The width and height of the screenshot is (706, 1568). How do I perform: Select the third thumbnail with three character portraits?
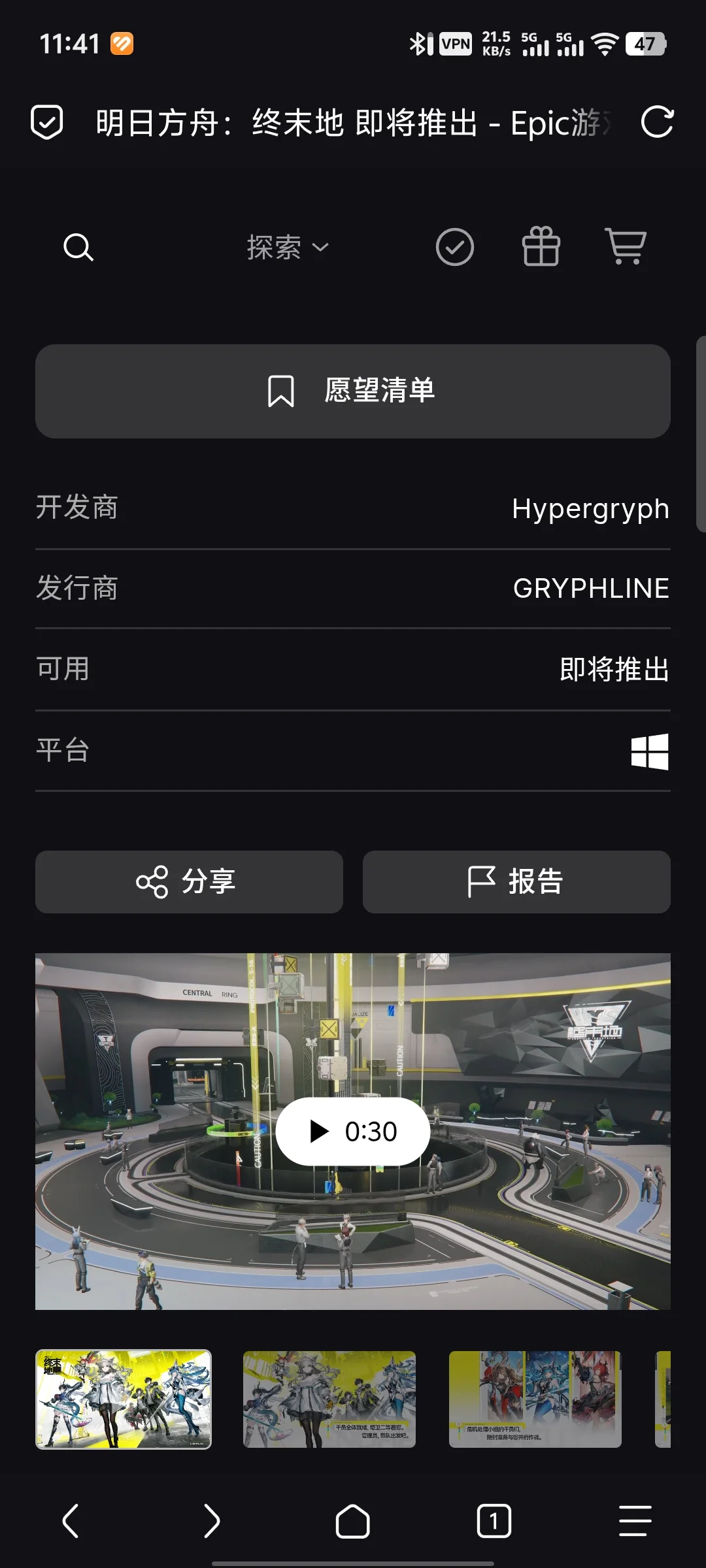535,1399
